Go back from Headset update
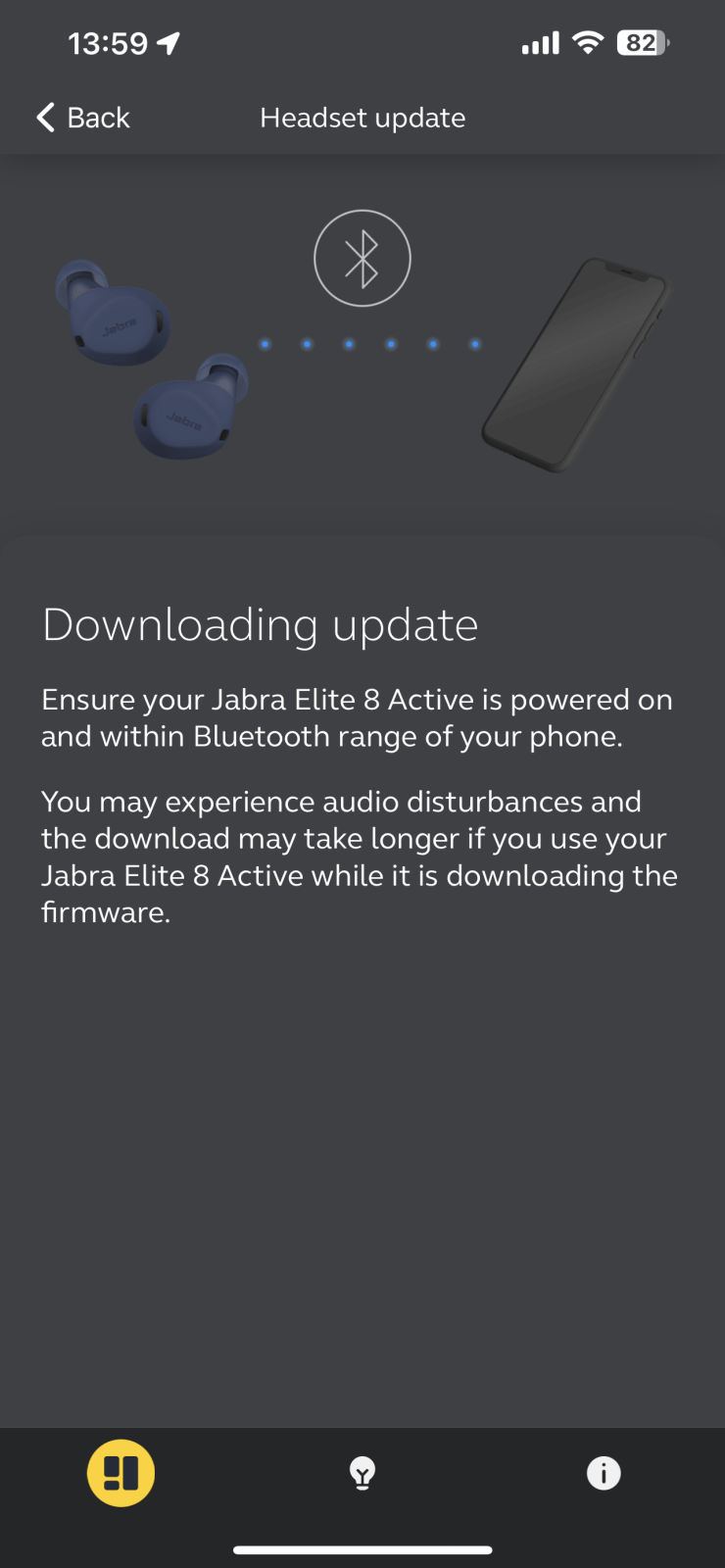 click(x=83, y=118)
